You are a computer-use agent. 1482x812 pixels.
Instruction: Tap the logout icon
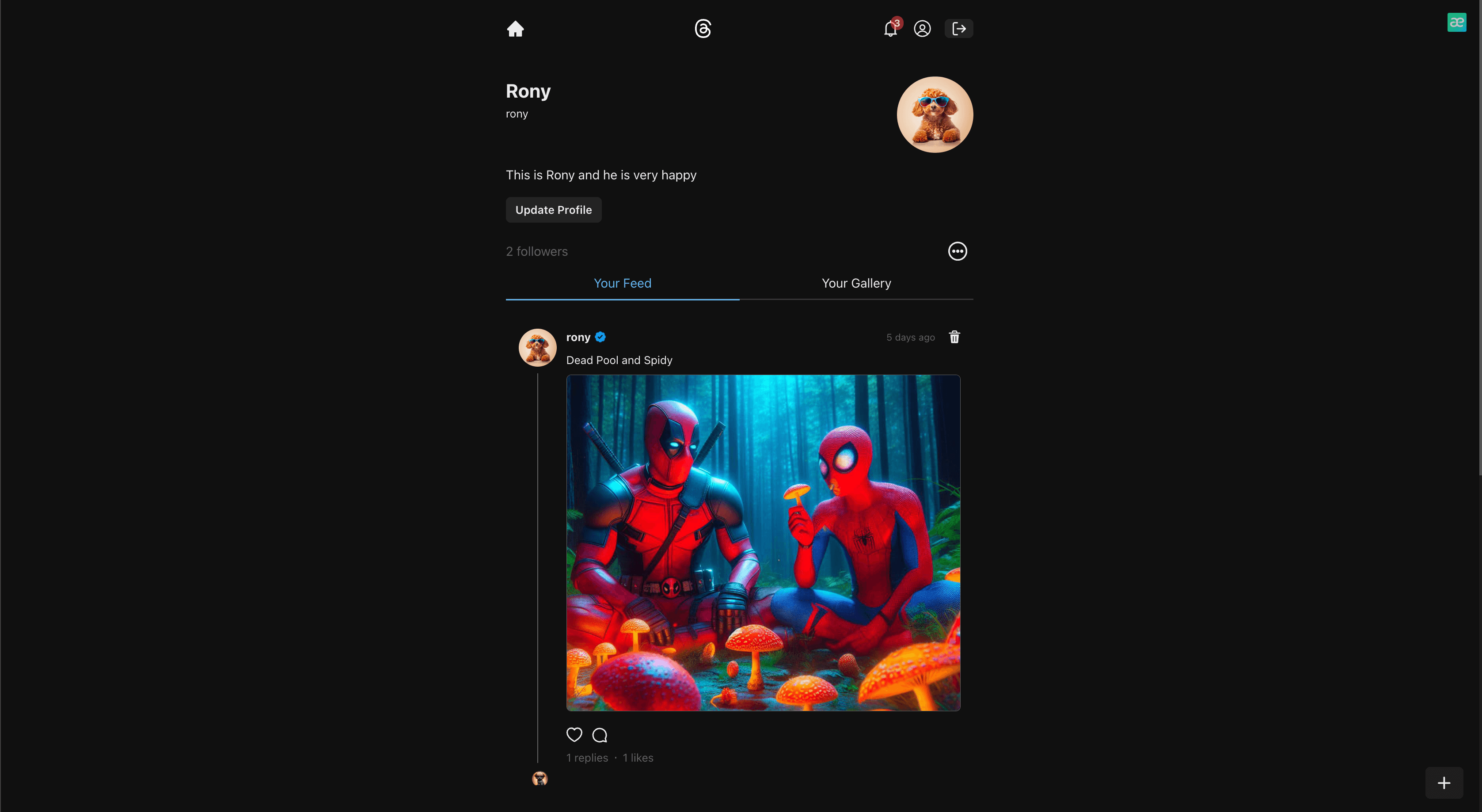click(x=958, y=29)
